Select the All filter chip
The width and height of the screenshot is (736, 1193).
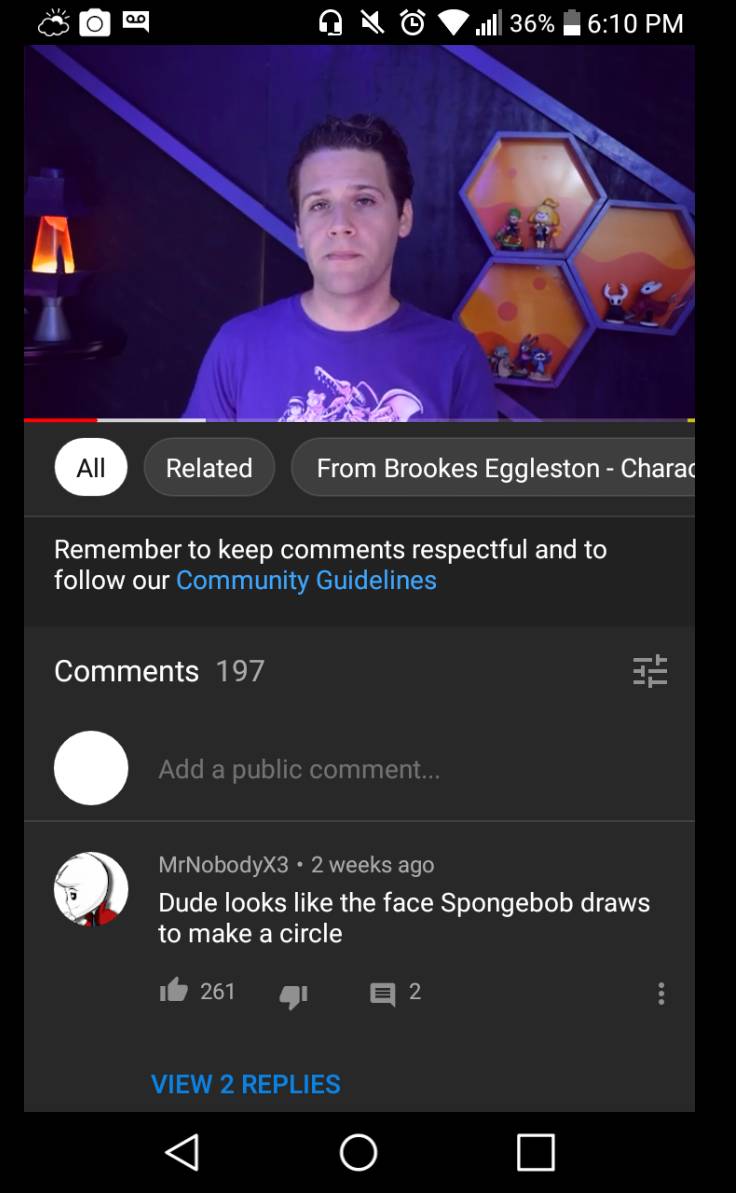(91, 468)
